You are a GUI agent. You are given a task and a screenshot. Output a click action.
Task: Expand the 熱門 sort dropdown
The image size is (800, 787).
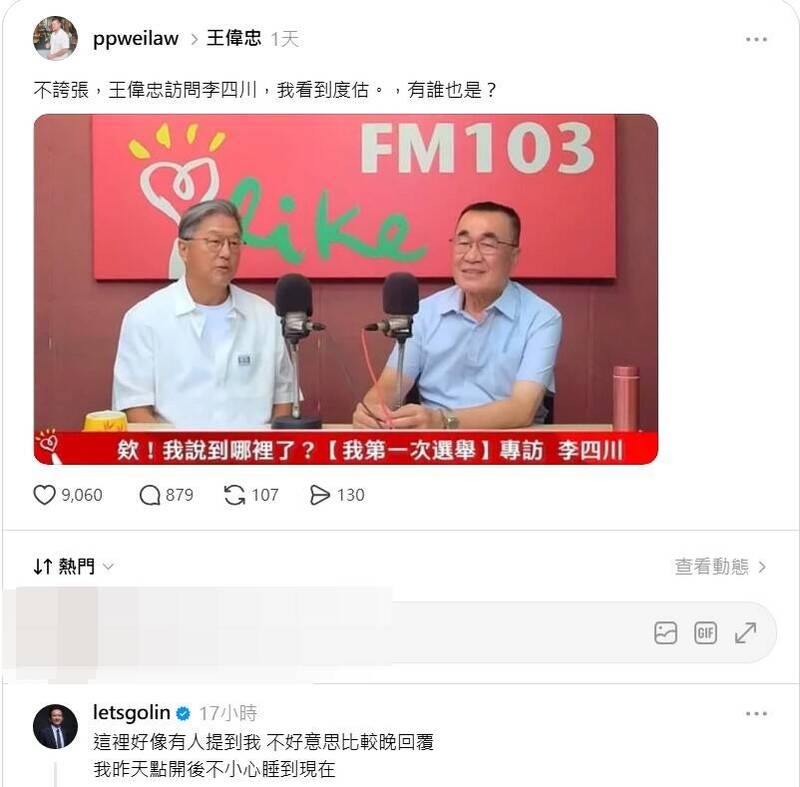[73, 566]
